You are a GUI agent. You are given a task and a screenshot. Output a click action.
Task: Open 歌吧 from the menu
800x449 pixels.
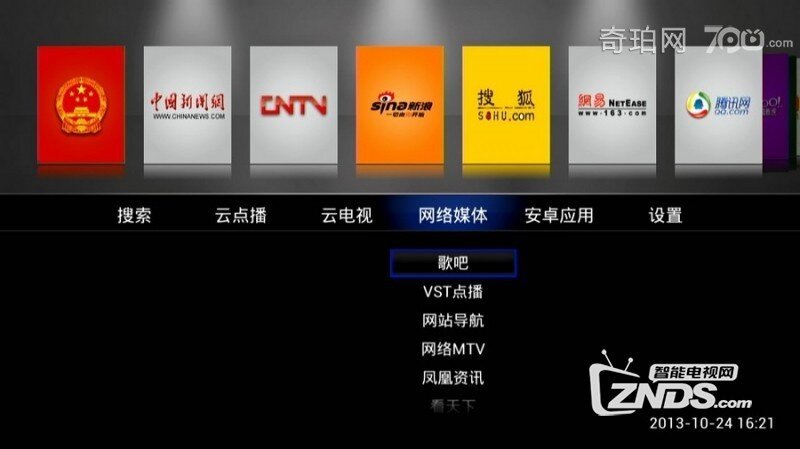coord(453,263)
